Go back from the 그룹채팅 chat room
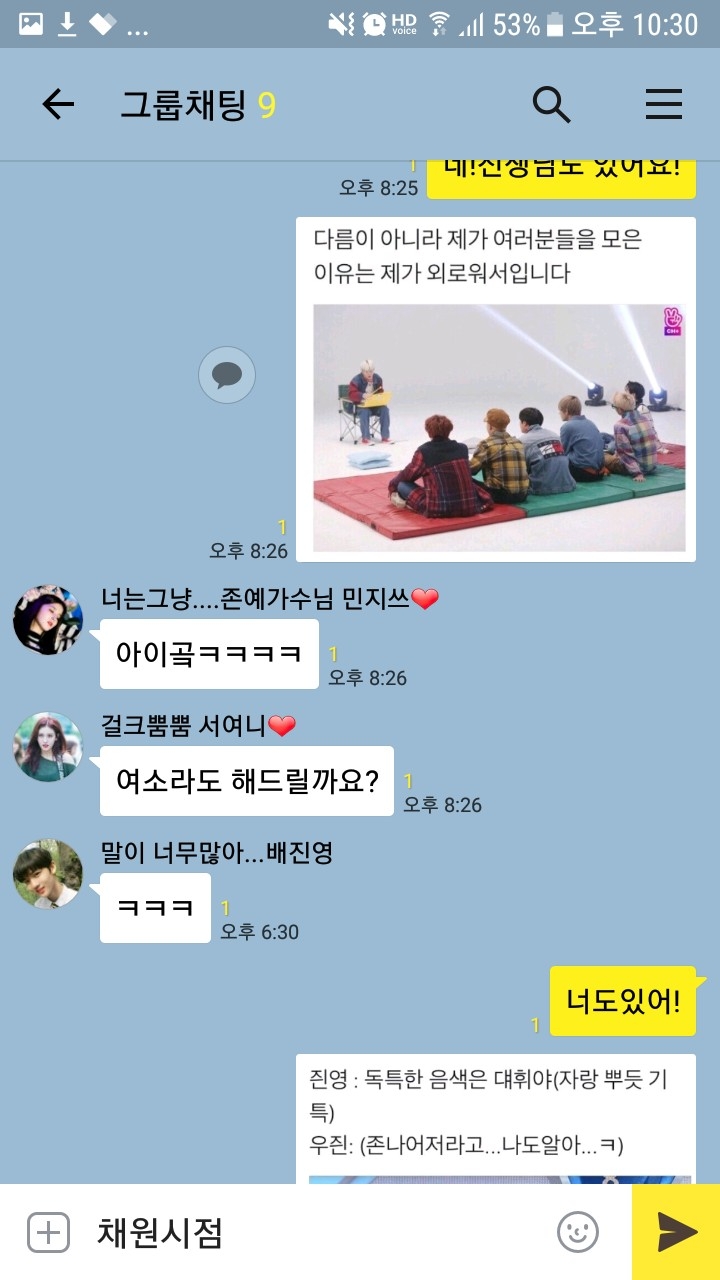This screenshot has height=1280, width=720. click(x=58, y=104)
